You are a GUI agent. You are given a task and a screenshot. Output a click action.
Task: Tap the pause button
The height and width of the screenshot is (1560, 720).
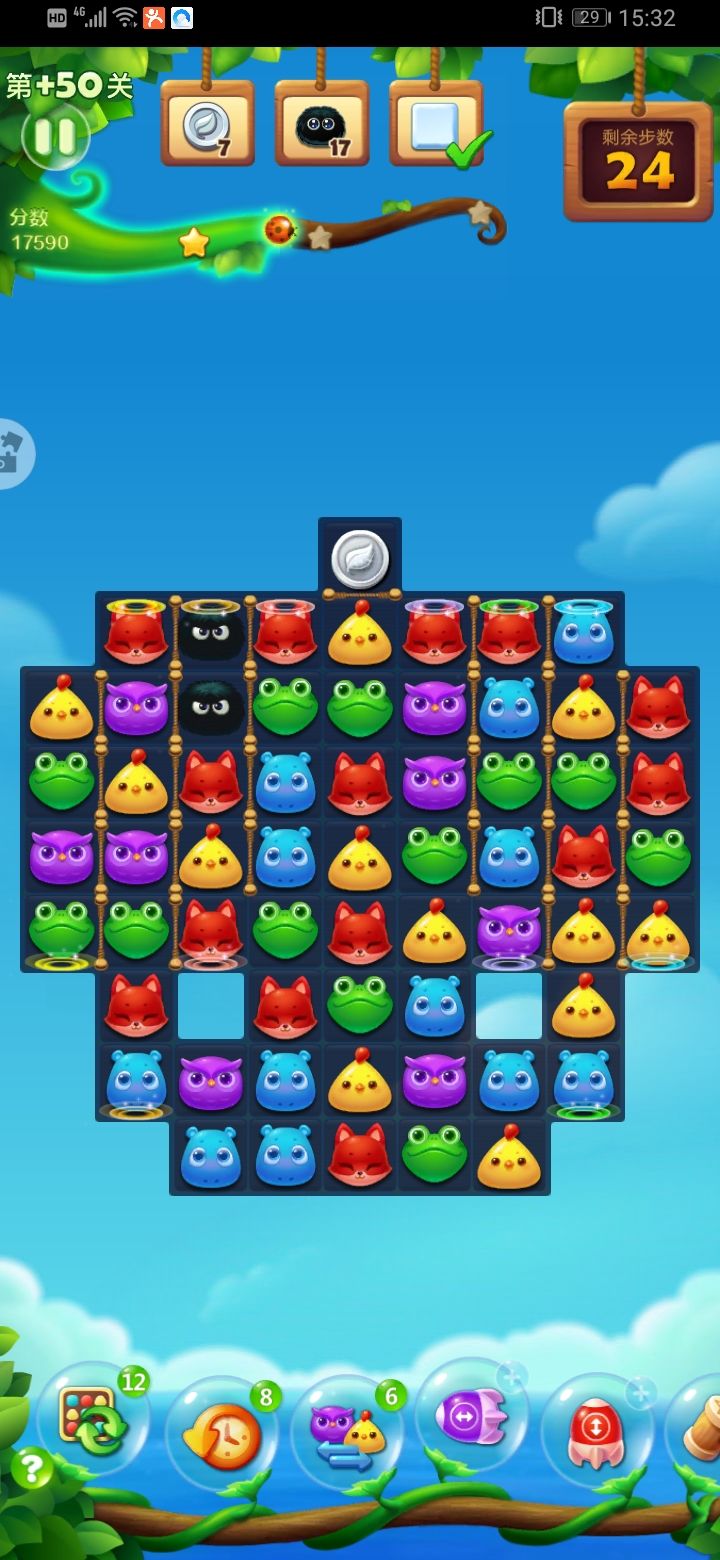click(x=57, y=135)
